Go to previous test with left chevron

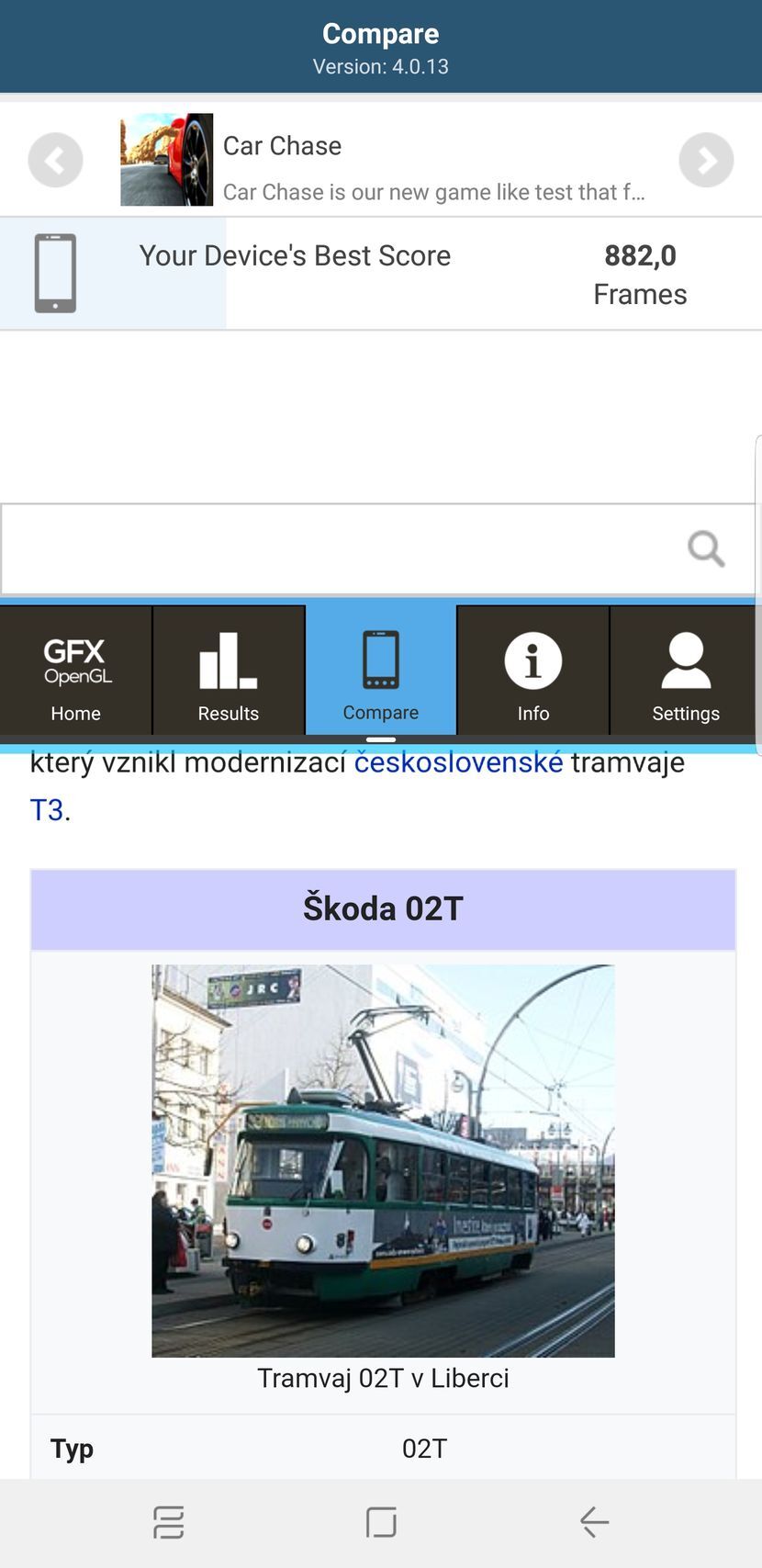click(x=55, y=159)
